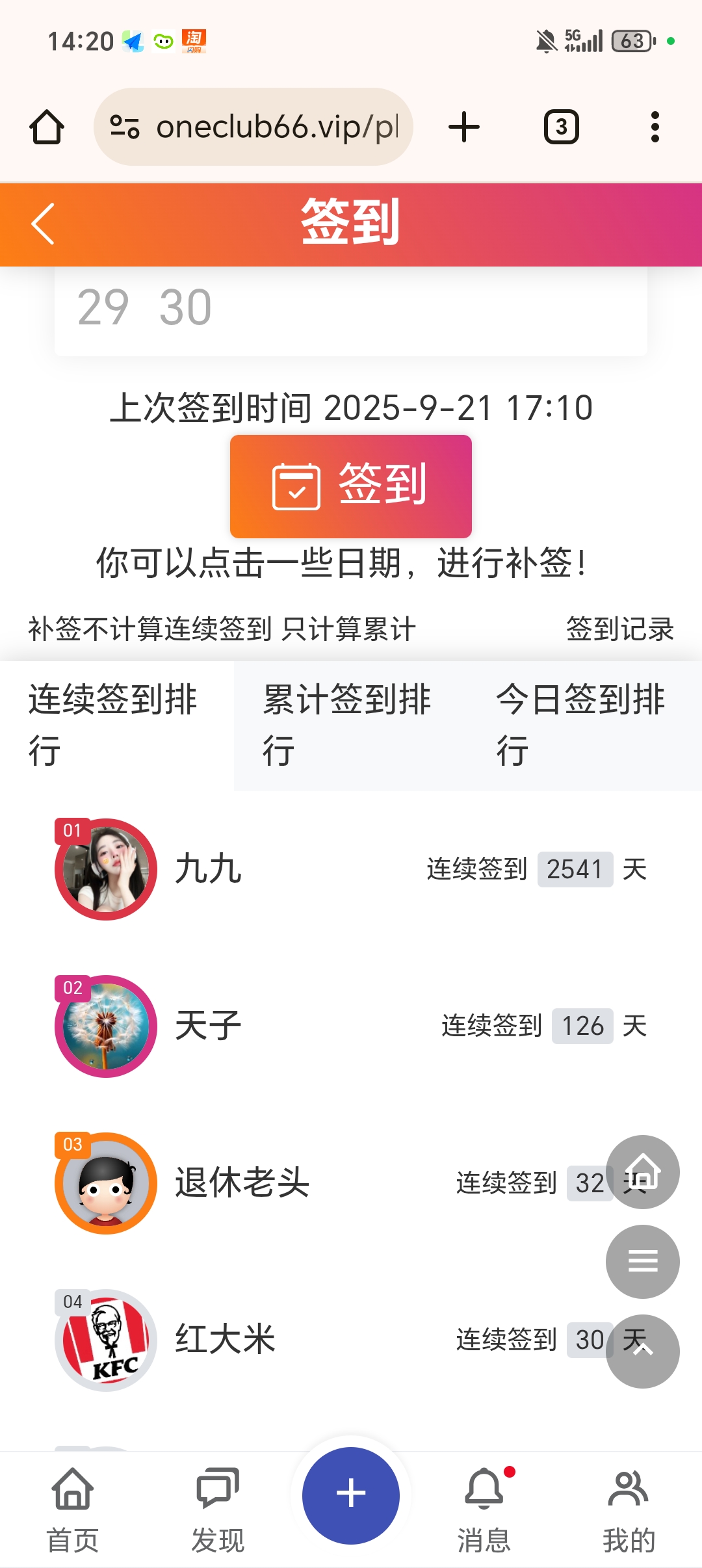Open 签到记录 check-in records
This screenshot has width=702, height=1568.
point(619,629)
